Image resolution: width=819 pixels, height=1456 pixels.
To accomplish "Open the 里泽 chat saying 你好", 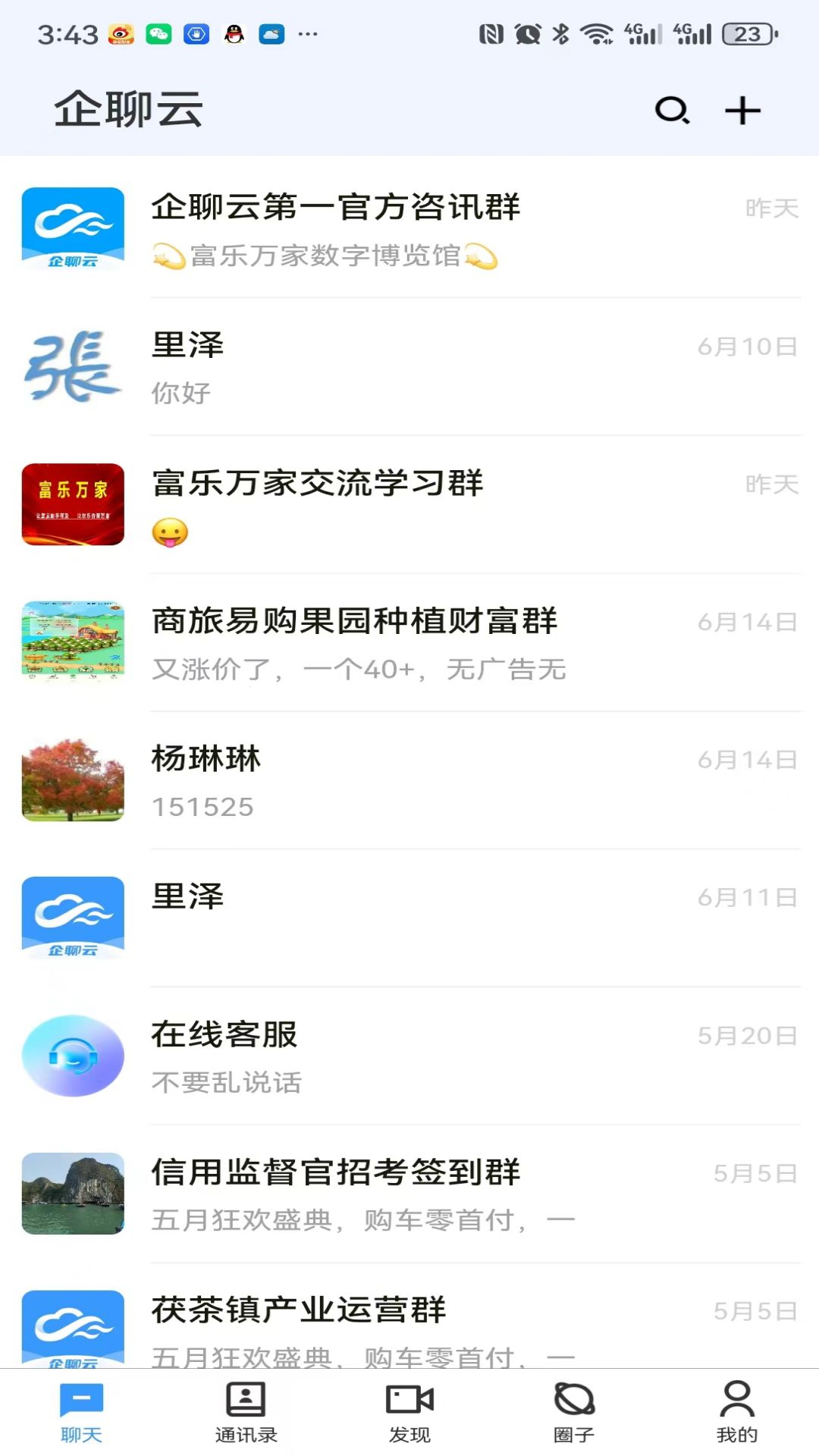I will point(409,368).
